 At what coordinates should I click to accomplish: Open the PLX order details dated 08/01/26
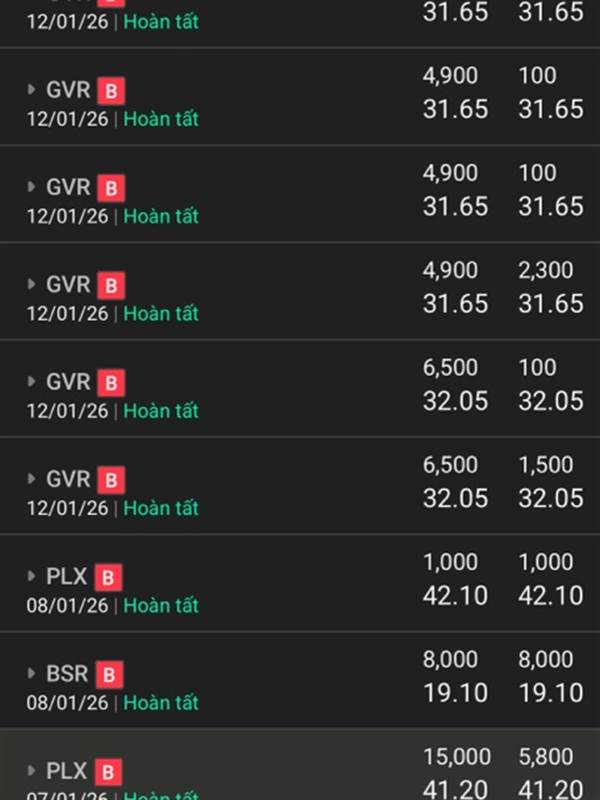coord(33,577)
